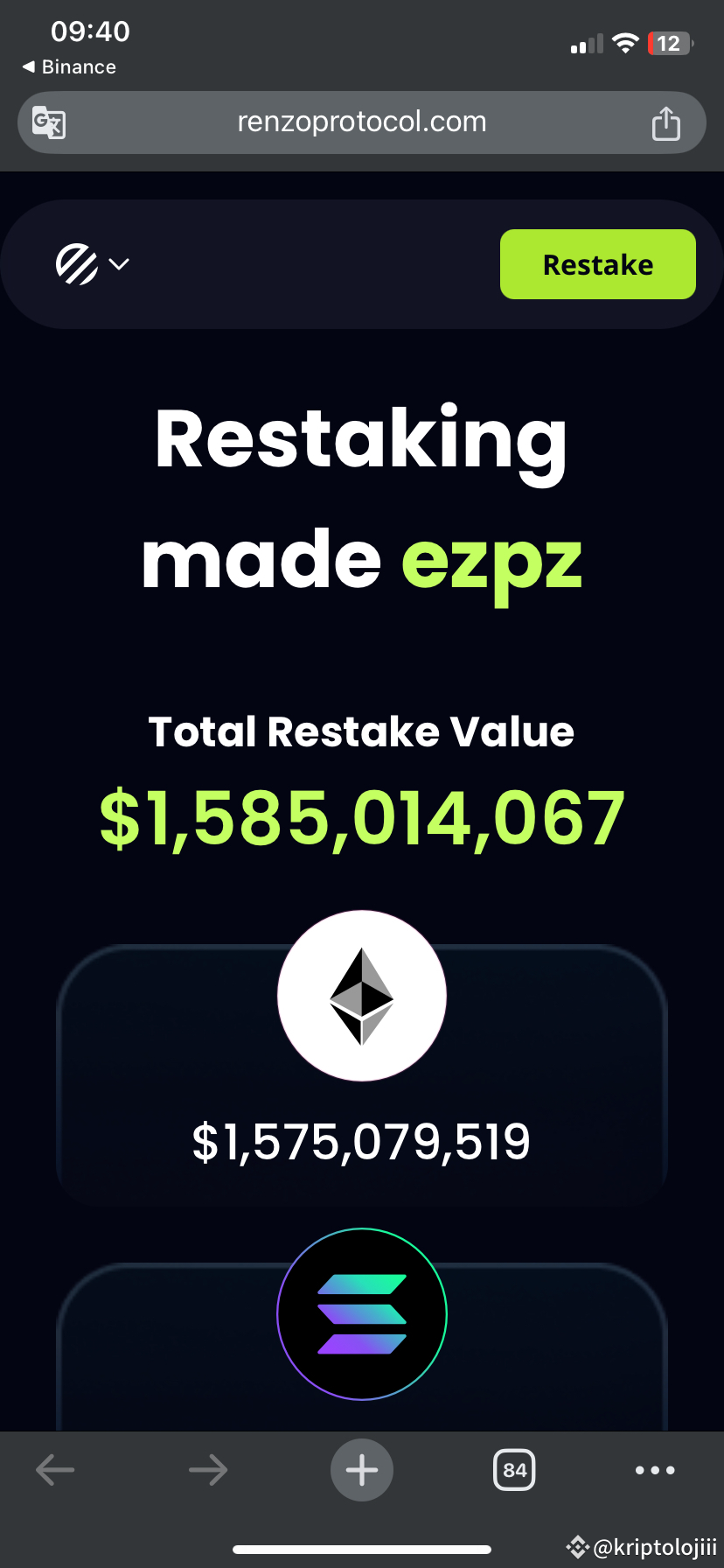This screenshot has height=1568, width=724.
Task: Select the Ethereum coin icon
Action: coord(361,996)
